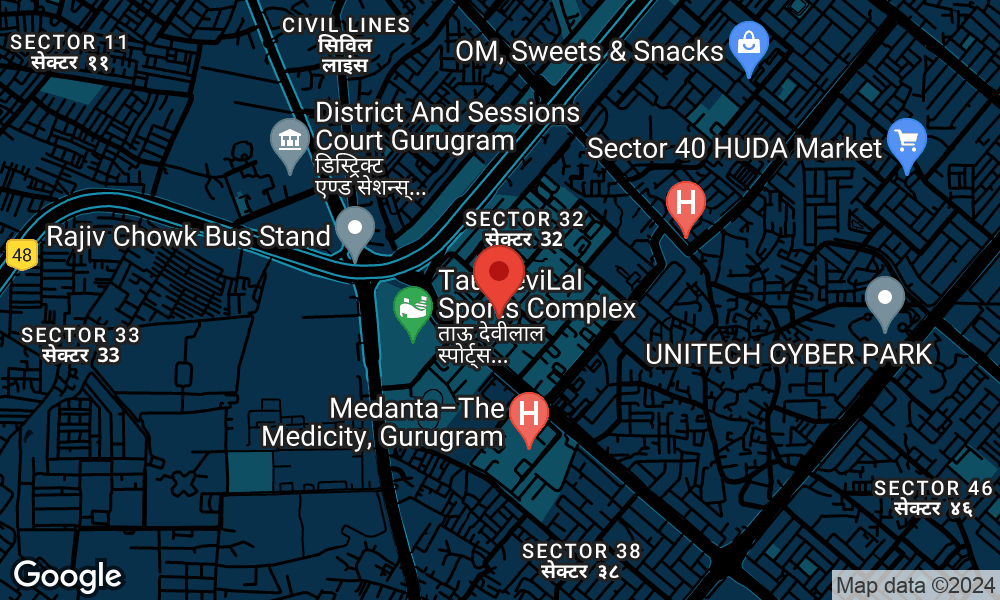Image resolution: width=1000 pixels, height=600 pixels.
Task: Tap the large red dropped location pin
Action: pyautogui.click(x=498, y=273)
